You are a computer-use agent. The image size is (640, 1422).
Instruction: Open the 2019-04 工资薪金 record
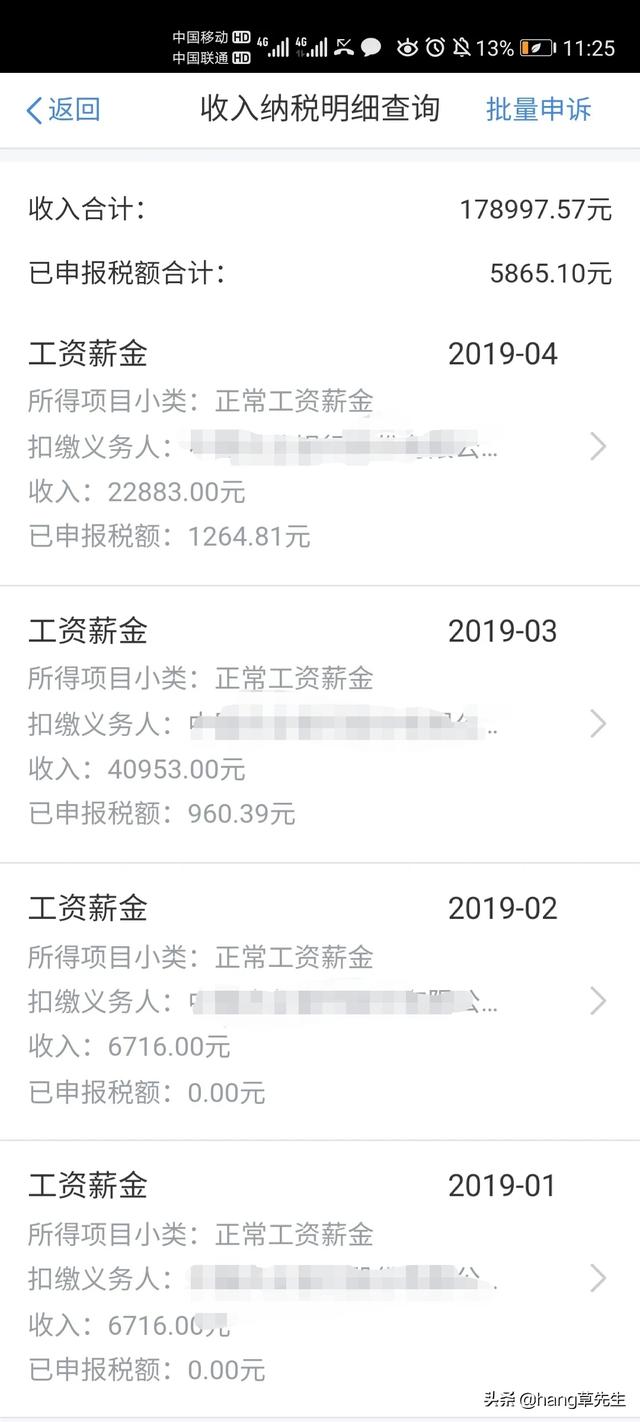pyautogui.click(x=320, y=446)
